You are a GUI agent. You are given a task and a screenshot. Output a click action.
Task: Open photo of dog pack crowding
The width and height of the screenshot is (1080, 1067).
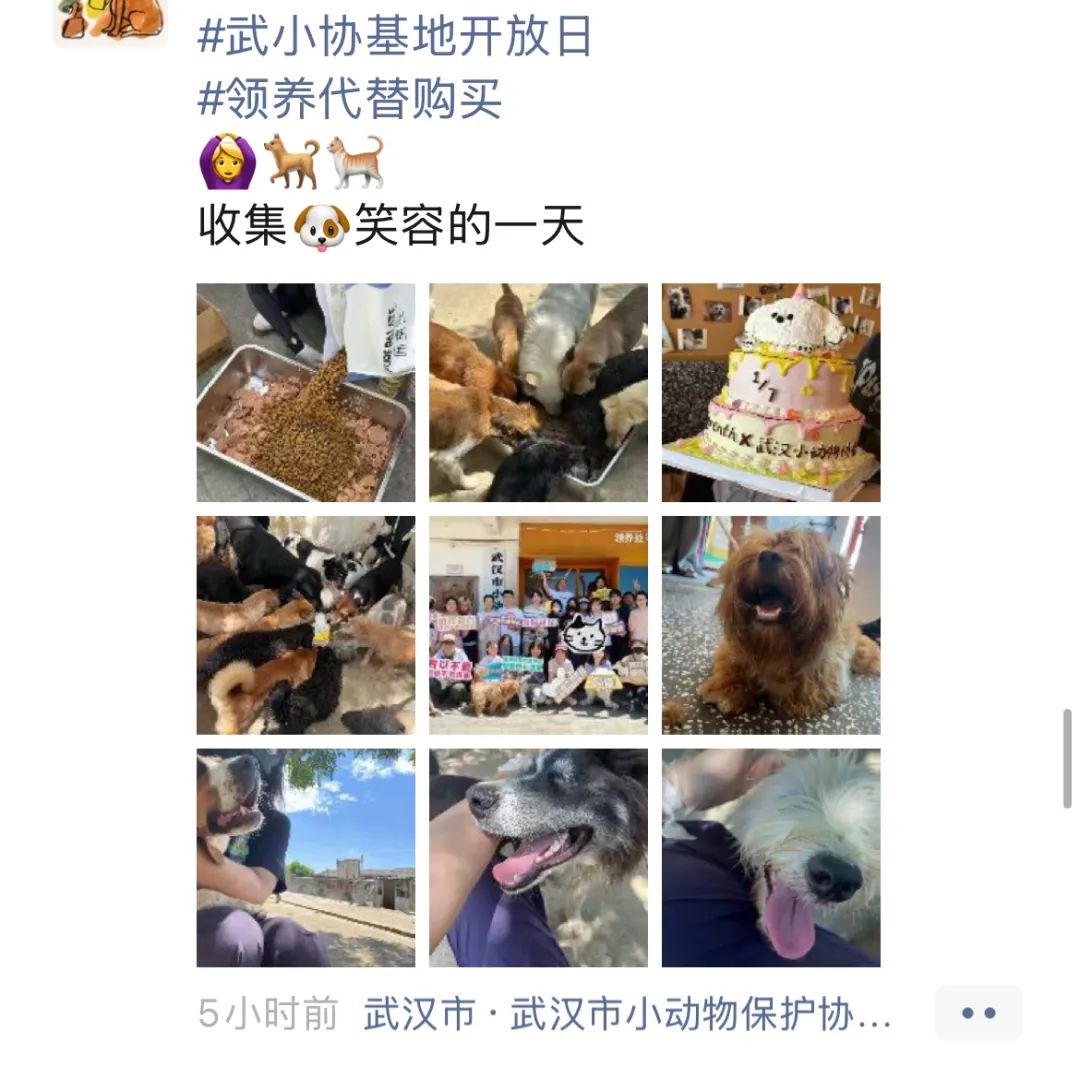point(305,625)
